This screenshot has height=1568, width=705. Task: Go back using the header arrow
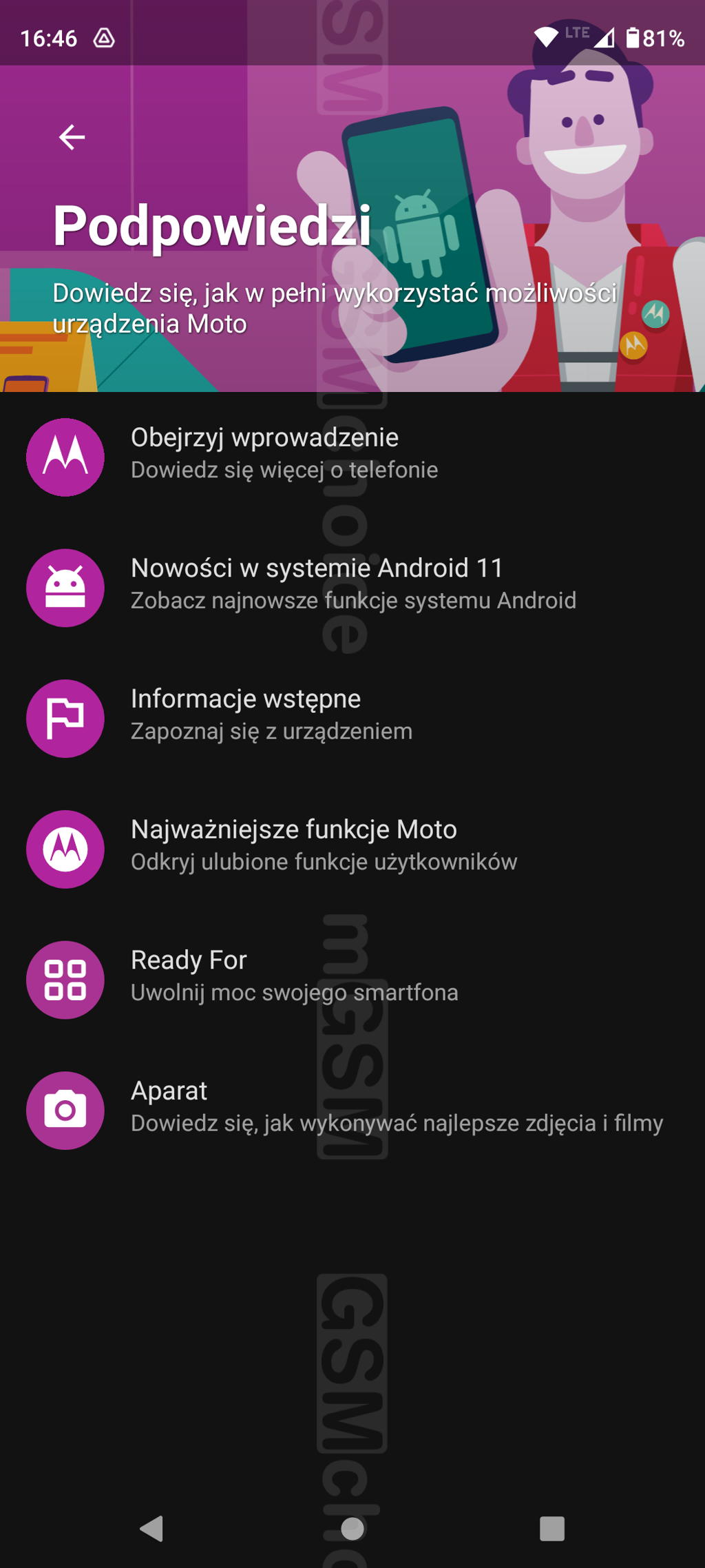tap(72, 137)
